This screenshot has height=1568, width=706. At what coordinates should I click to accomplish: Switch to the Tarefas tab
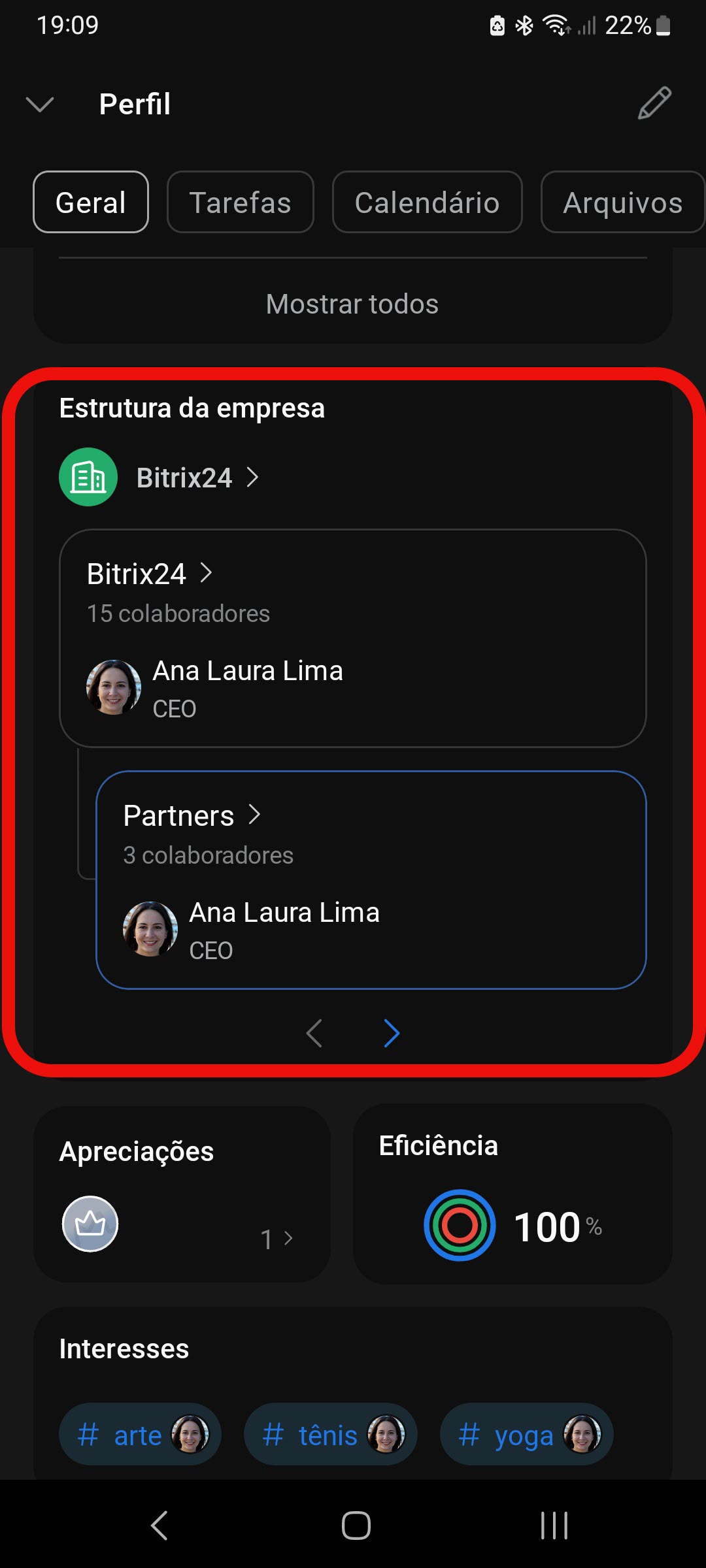click(240, 203)
